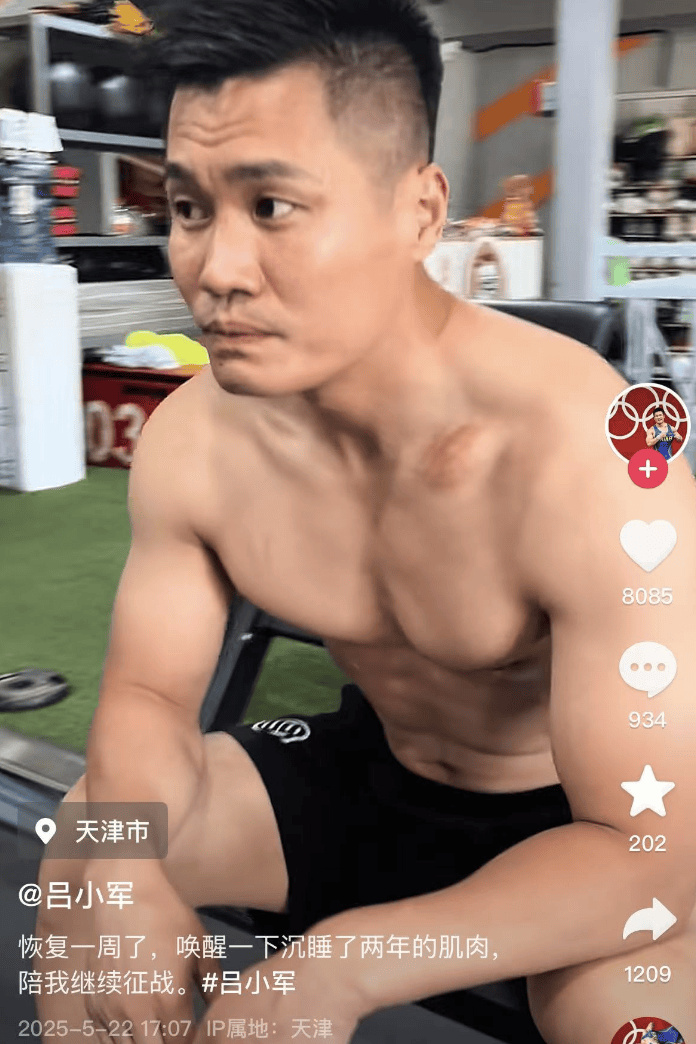
Task: Like this video with the heart icon
Action: [648, 546]
